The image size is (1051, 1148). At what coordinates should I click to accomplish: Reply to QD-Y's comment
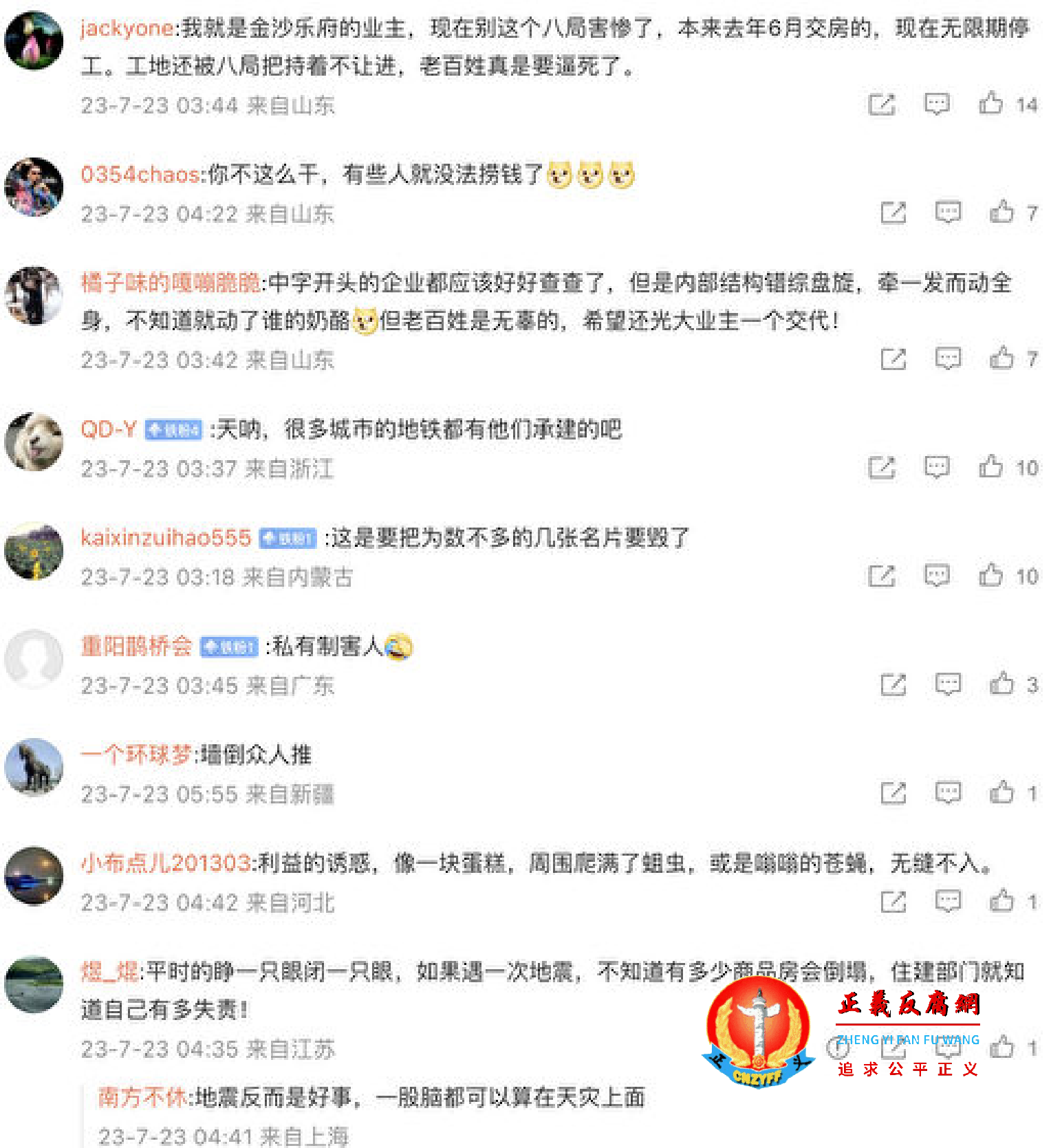click(x=936, y=467)
